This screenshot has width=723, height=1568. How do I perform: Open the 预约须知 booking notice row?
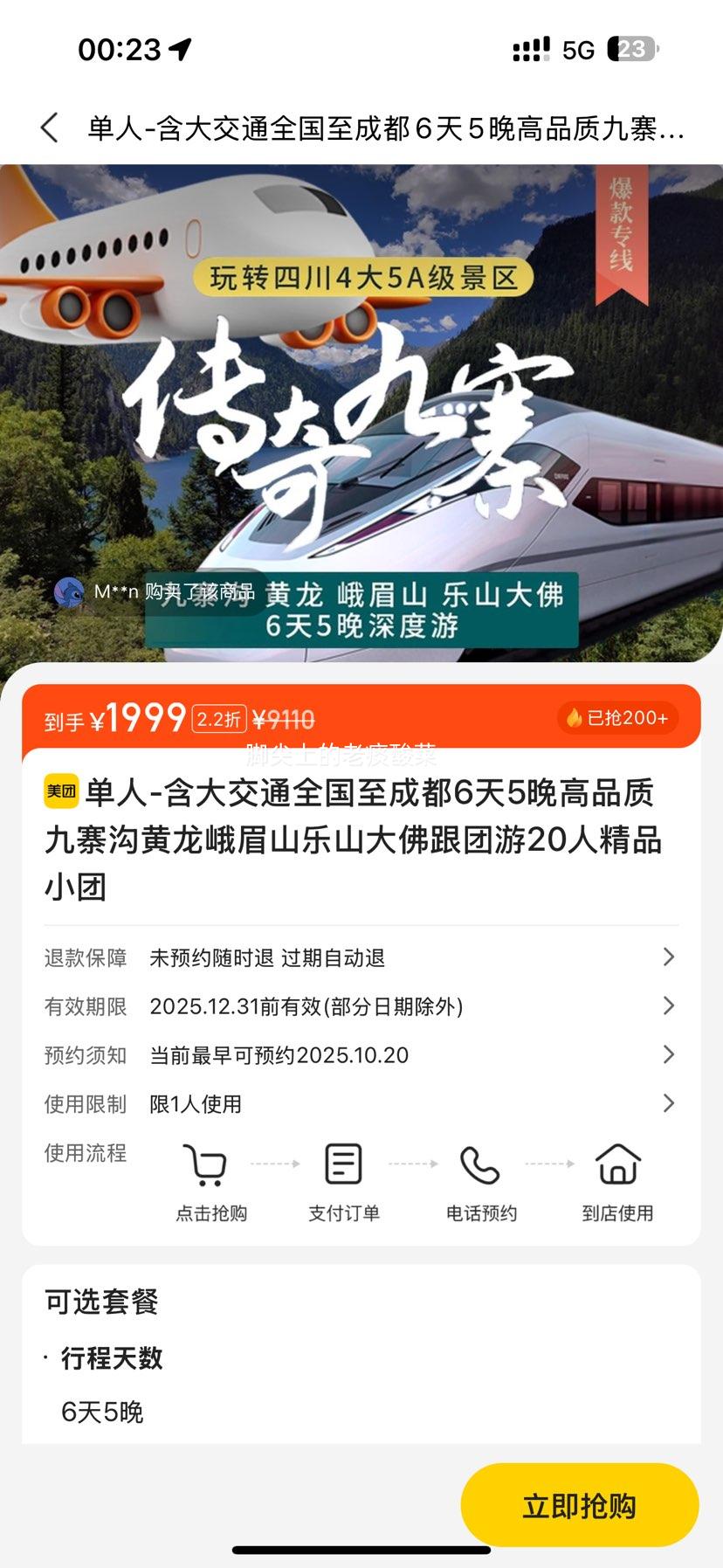coord(361,1055)
